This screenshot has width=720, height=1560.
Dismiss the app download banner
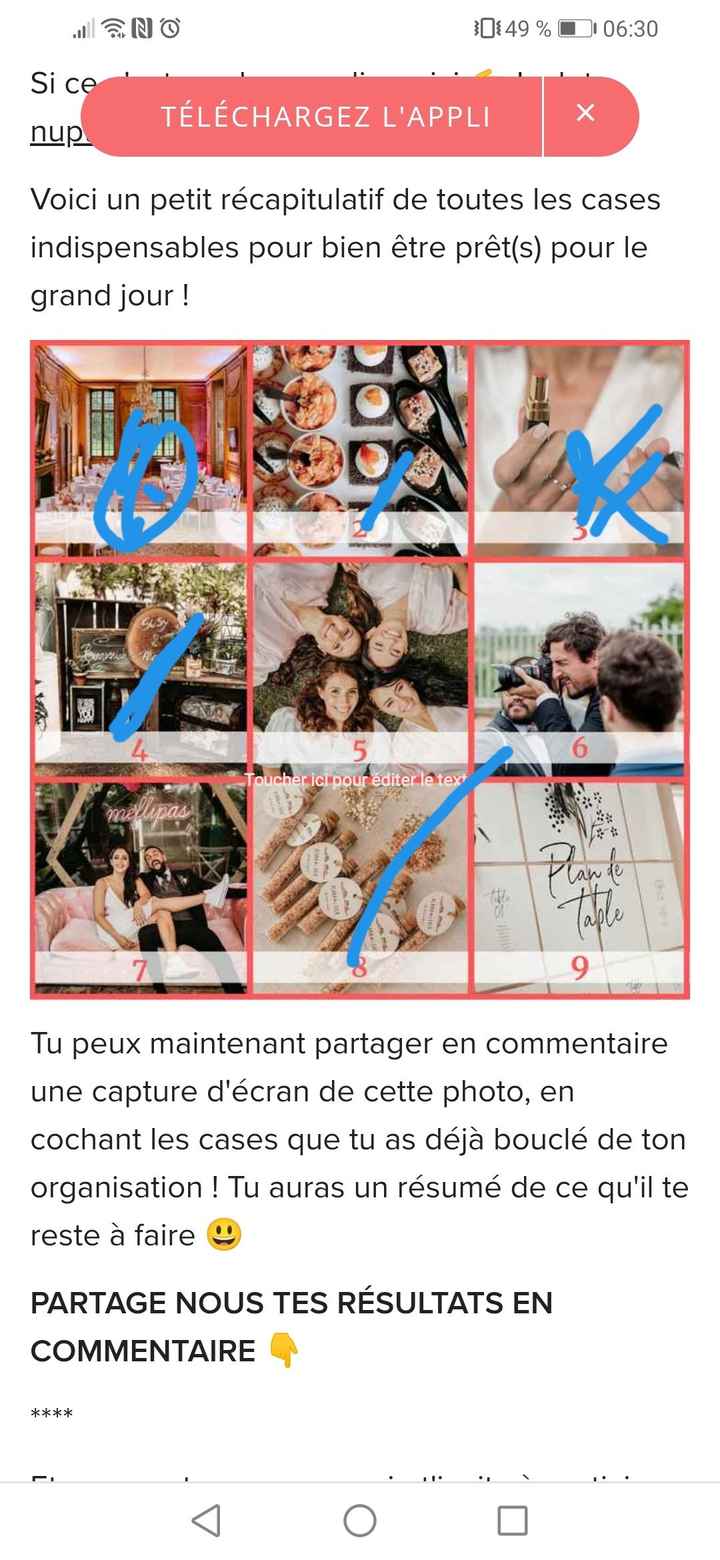pyautogui.click(x=586, y=114)
